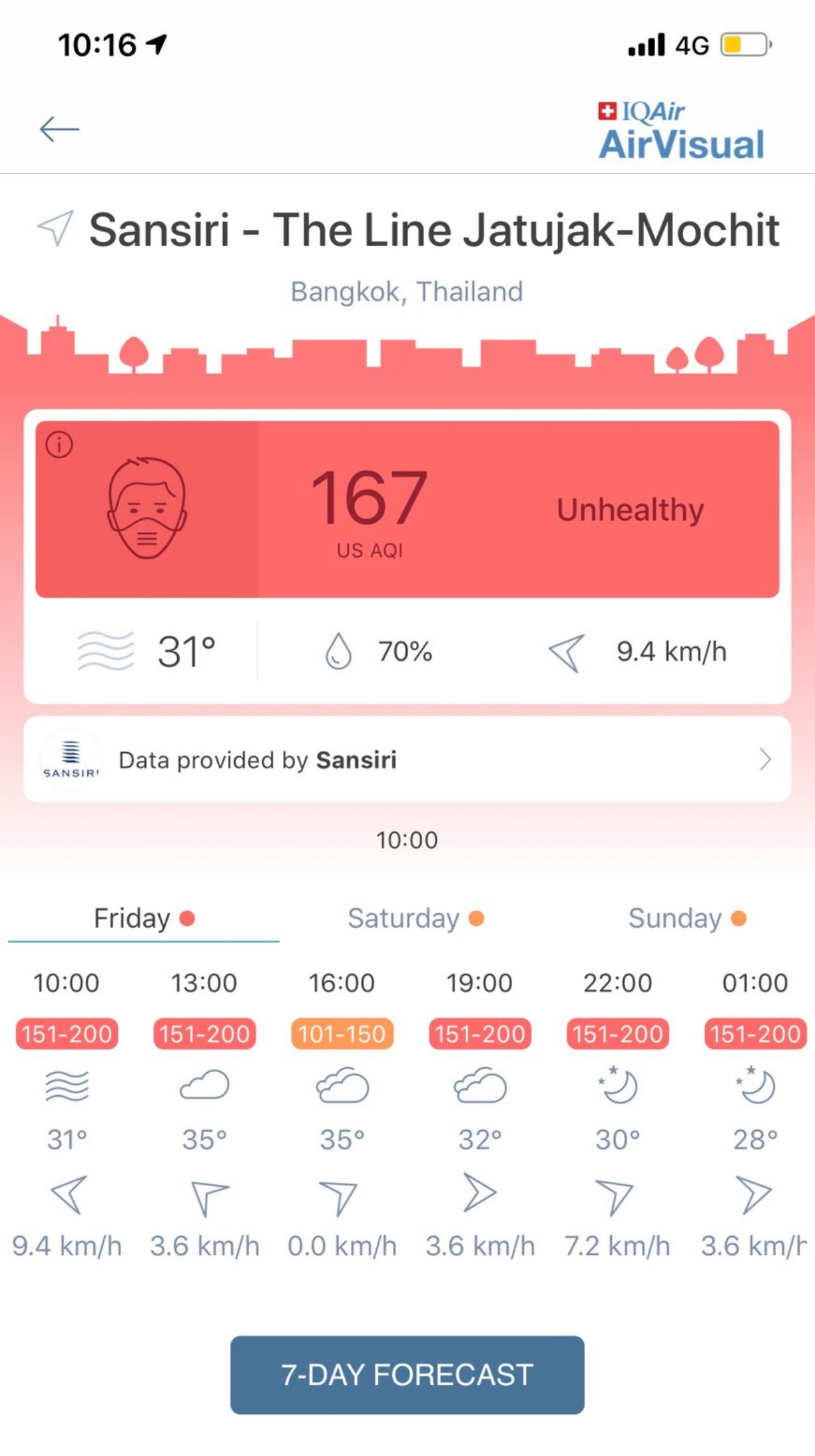
Task: Open the AQI info icon
Action: (x=59, y=444)
